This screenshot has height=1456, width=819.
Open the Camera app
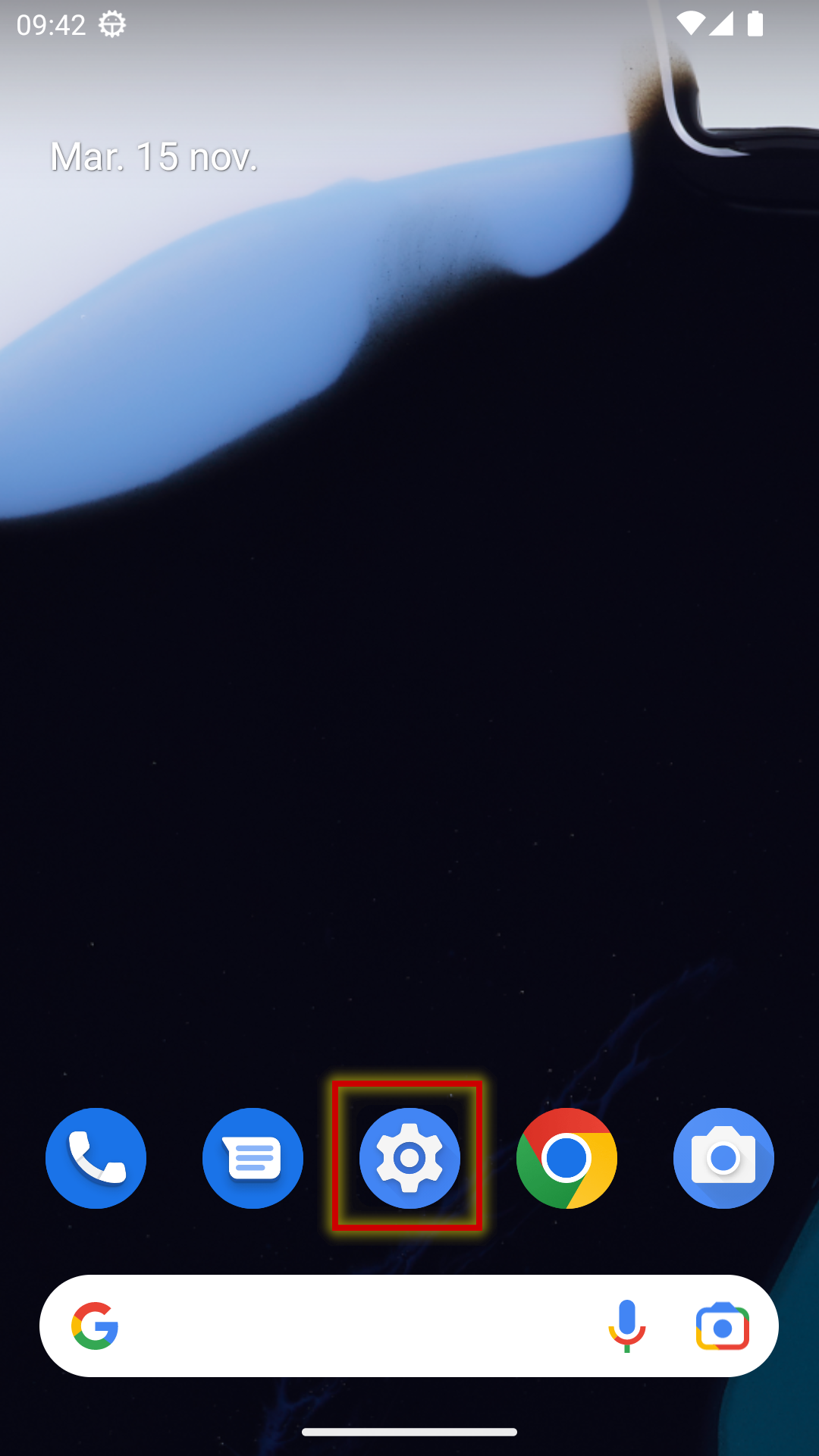click(x=723, y=1158)
